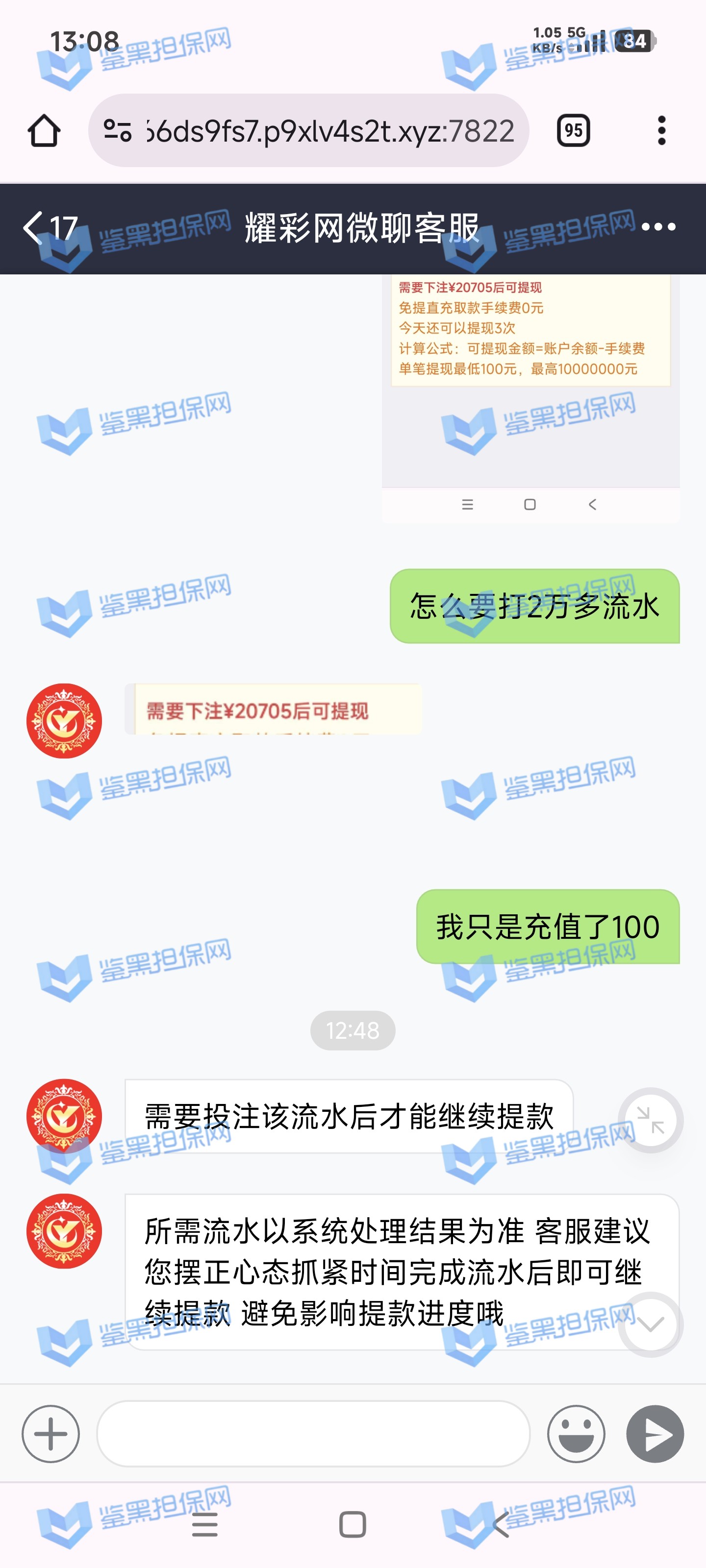This screenshot has width=706, height=1568.
Task: Open the chat header three-dot menu
Action: point(658,227)
